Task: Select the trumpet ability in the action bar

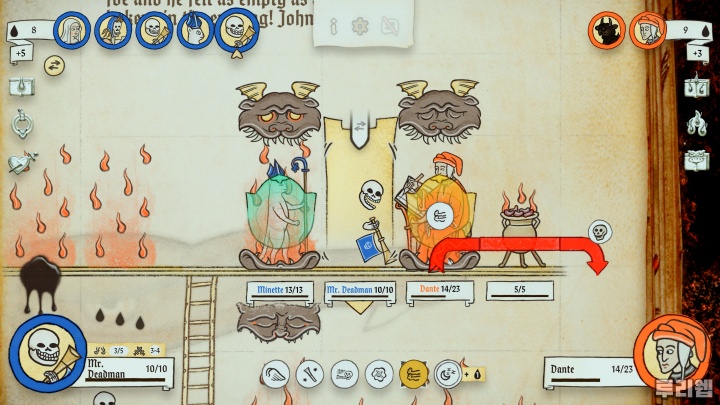Action: tap(310, 374)
